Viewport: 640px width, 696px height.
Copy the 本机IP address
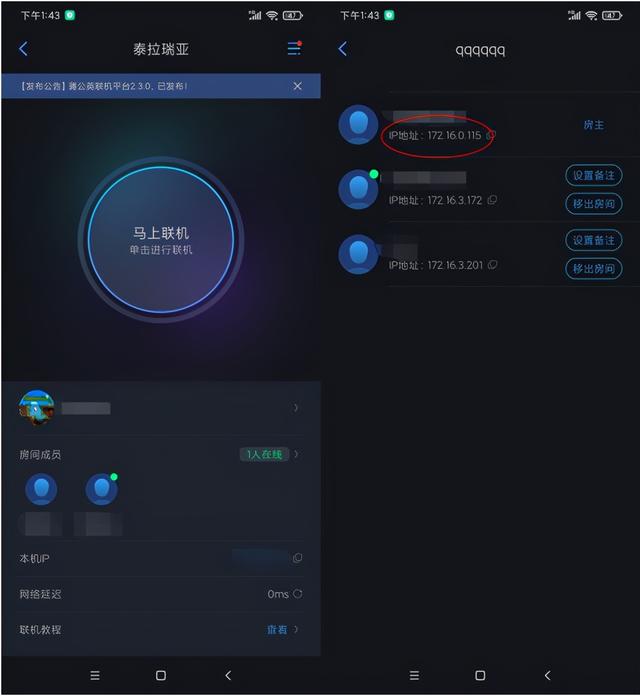(x=297, y=558)
